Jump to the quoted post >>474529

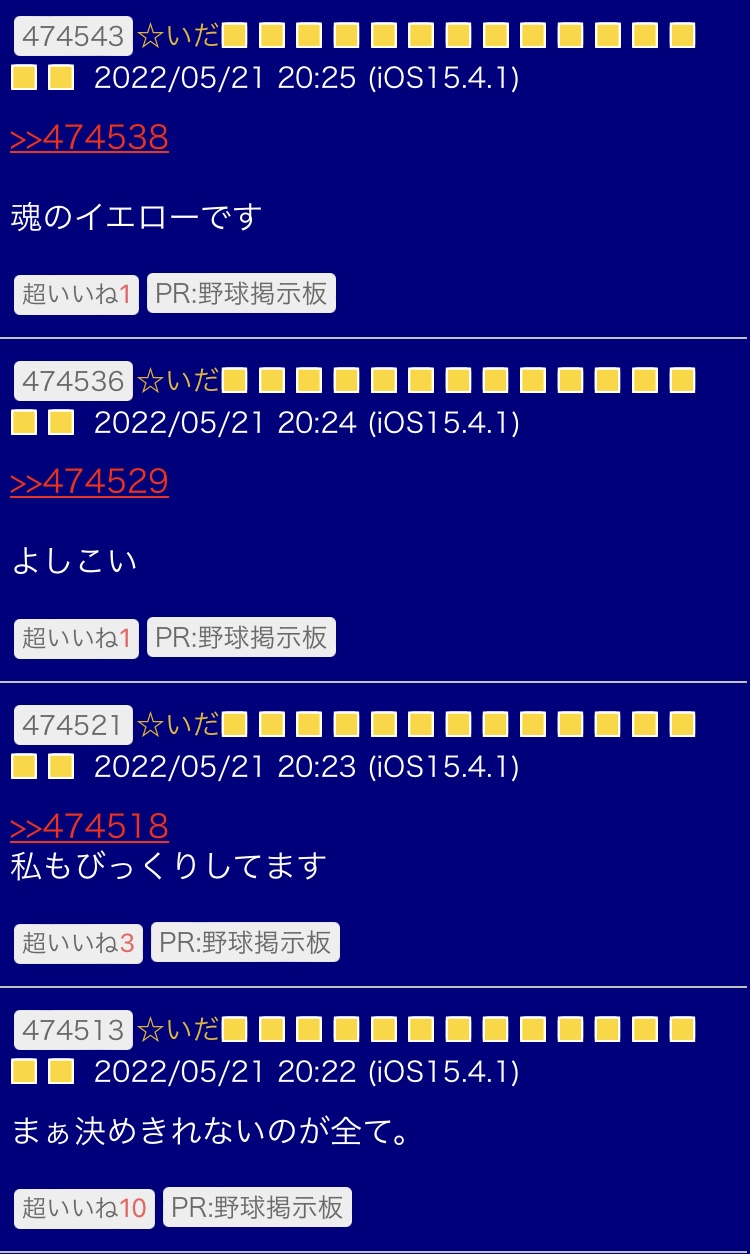[89, 483]
